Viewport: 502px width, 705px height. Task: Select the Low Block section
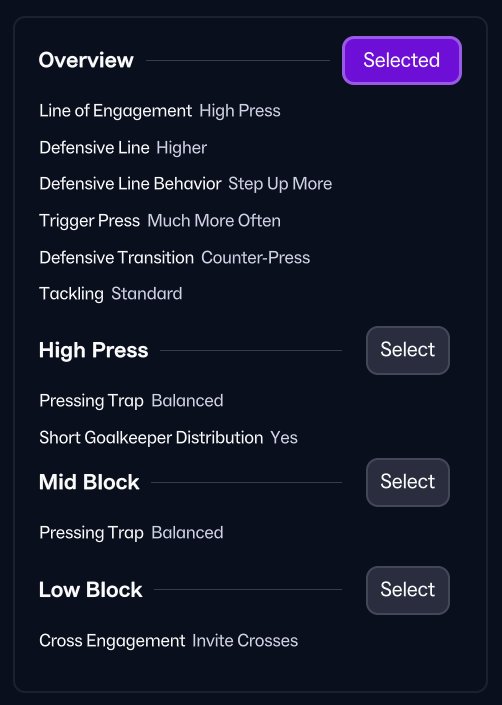pyautogui.click(x=408, y=590)
